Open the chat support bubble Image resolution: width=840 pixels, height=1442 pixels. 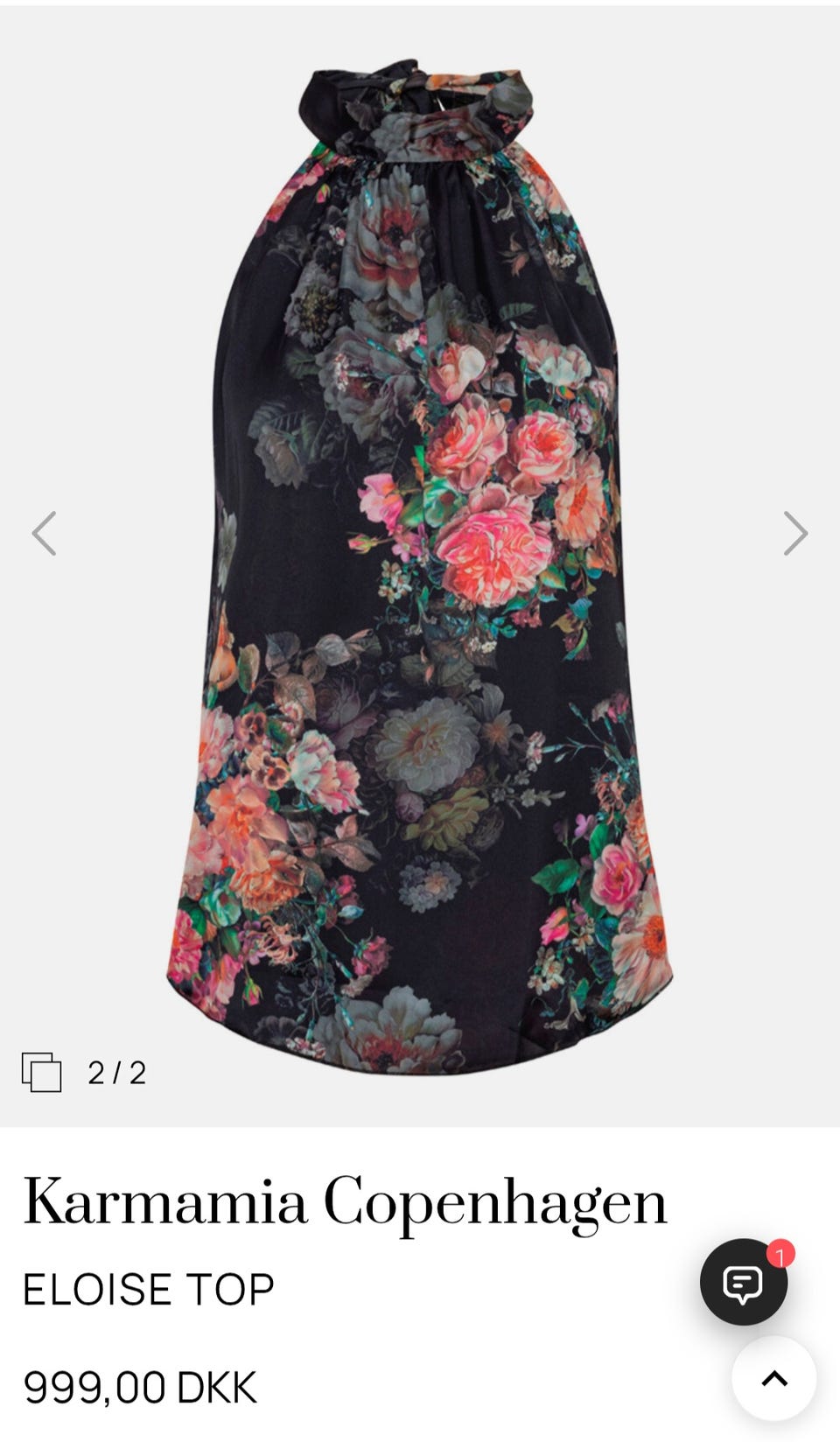744,1282
